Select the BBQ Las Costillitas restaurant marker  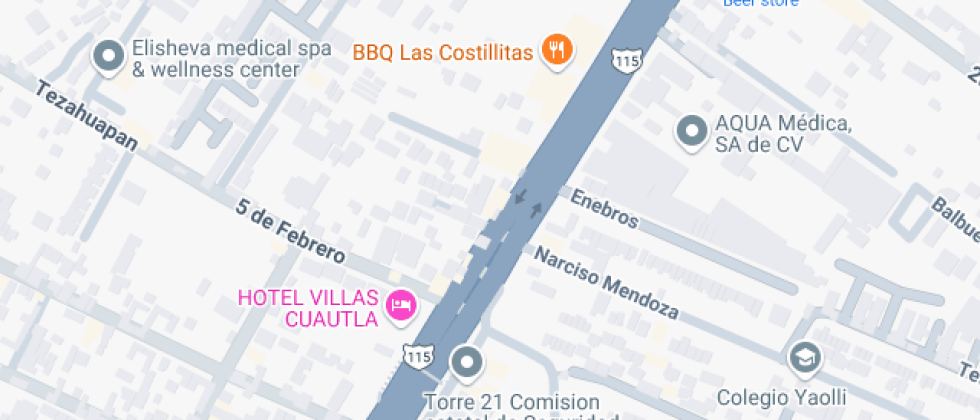click(556, 49)
